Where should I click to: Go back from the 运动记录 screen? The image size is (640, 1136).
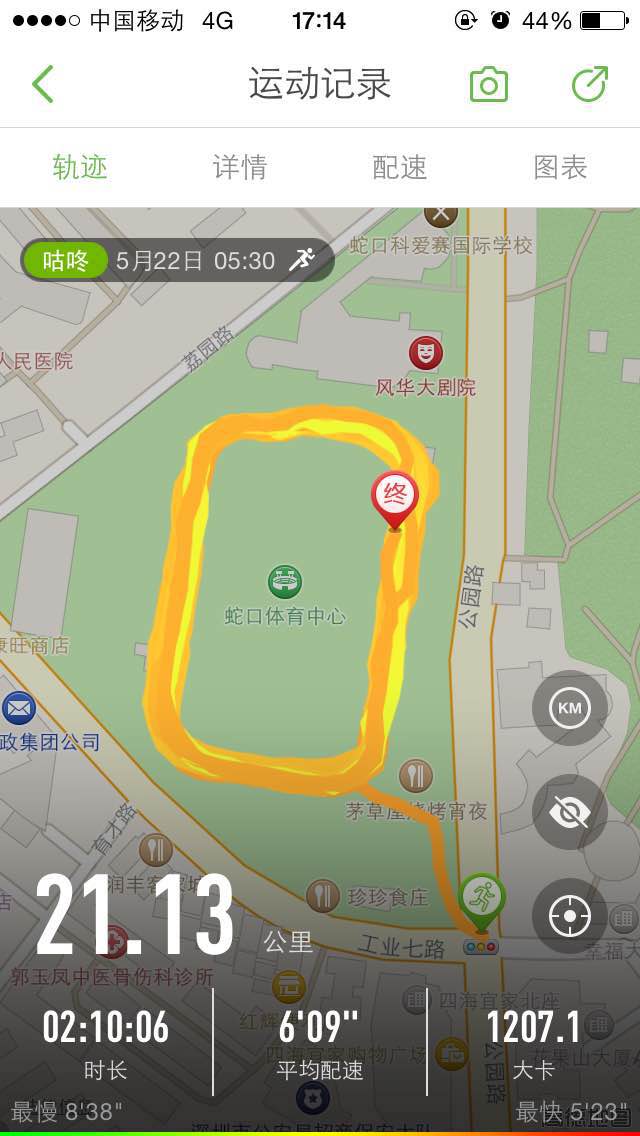[x=43, y=84]
